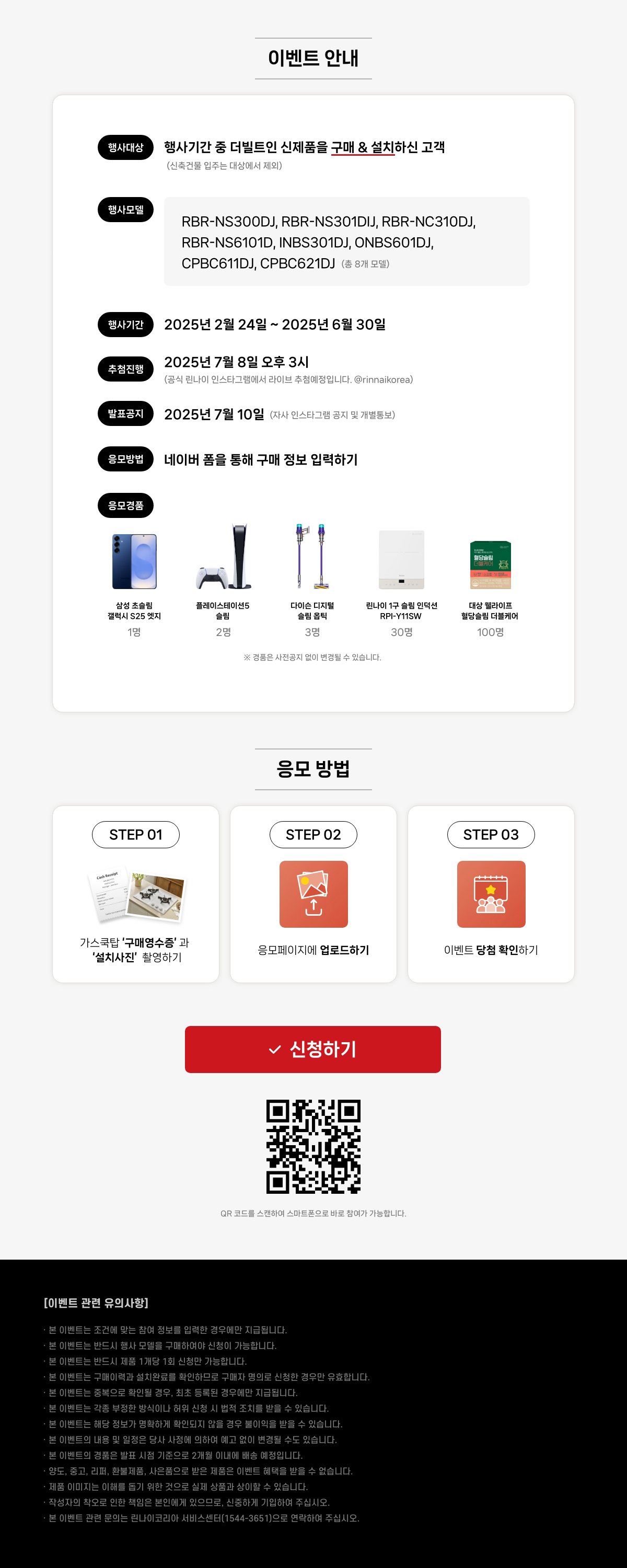Viewport: 627px width, 1568px height.
Task: Tap the red 신청하기 apply button
Action: tap(312, 1049)
